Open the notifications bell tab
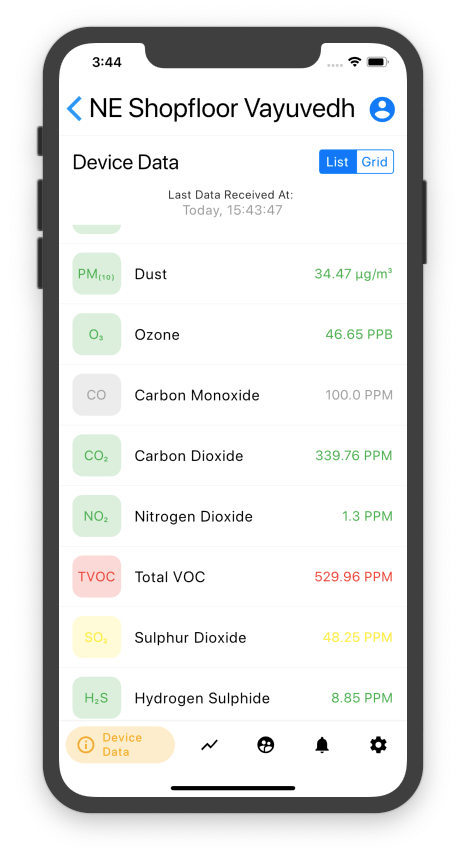Screen dimensions: 466x856 [322, 745]
